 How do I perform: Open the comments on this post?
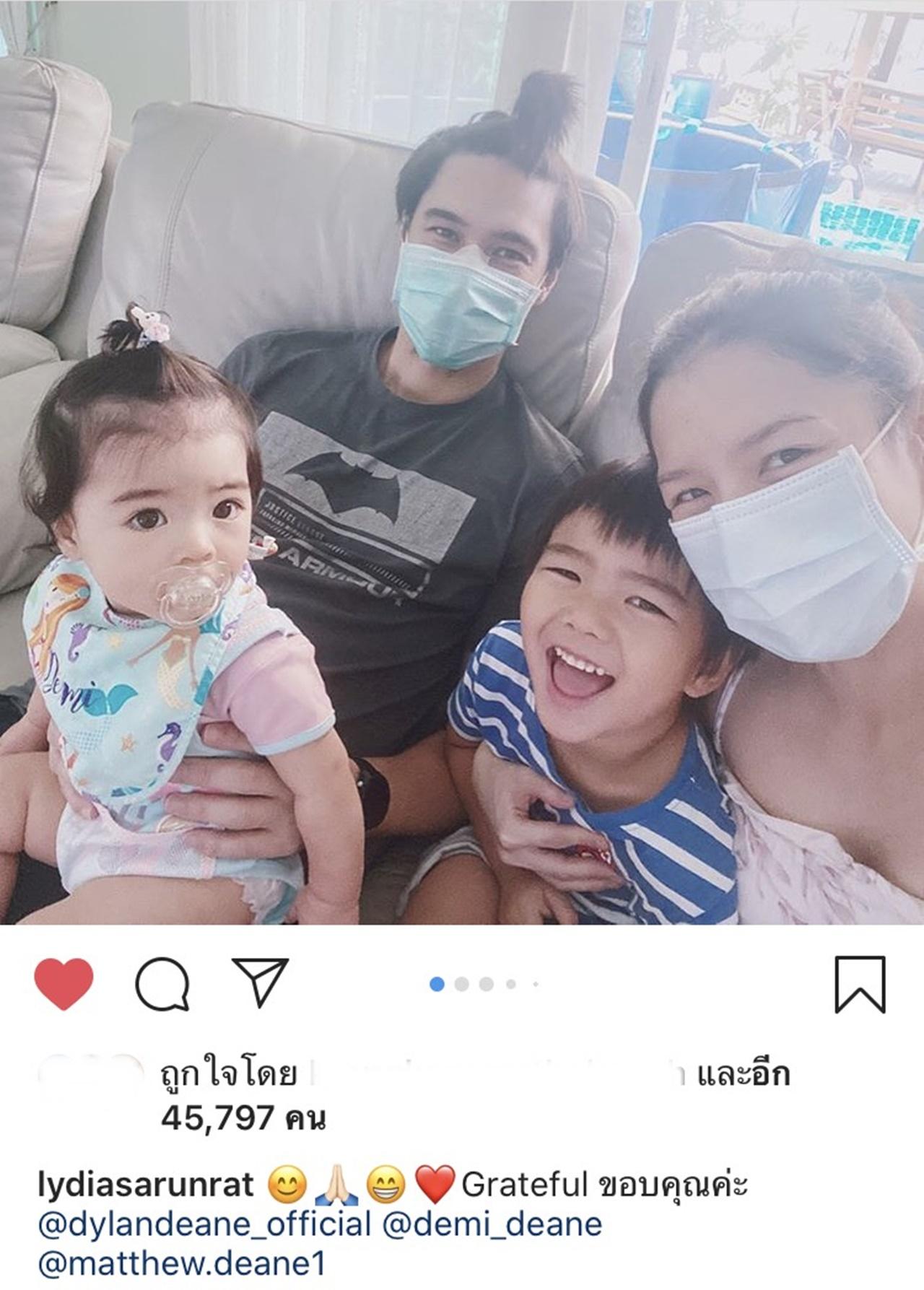[x=162, y=984]
